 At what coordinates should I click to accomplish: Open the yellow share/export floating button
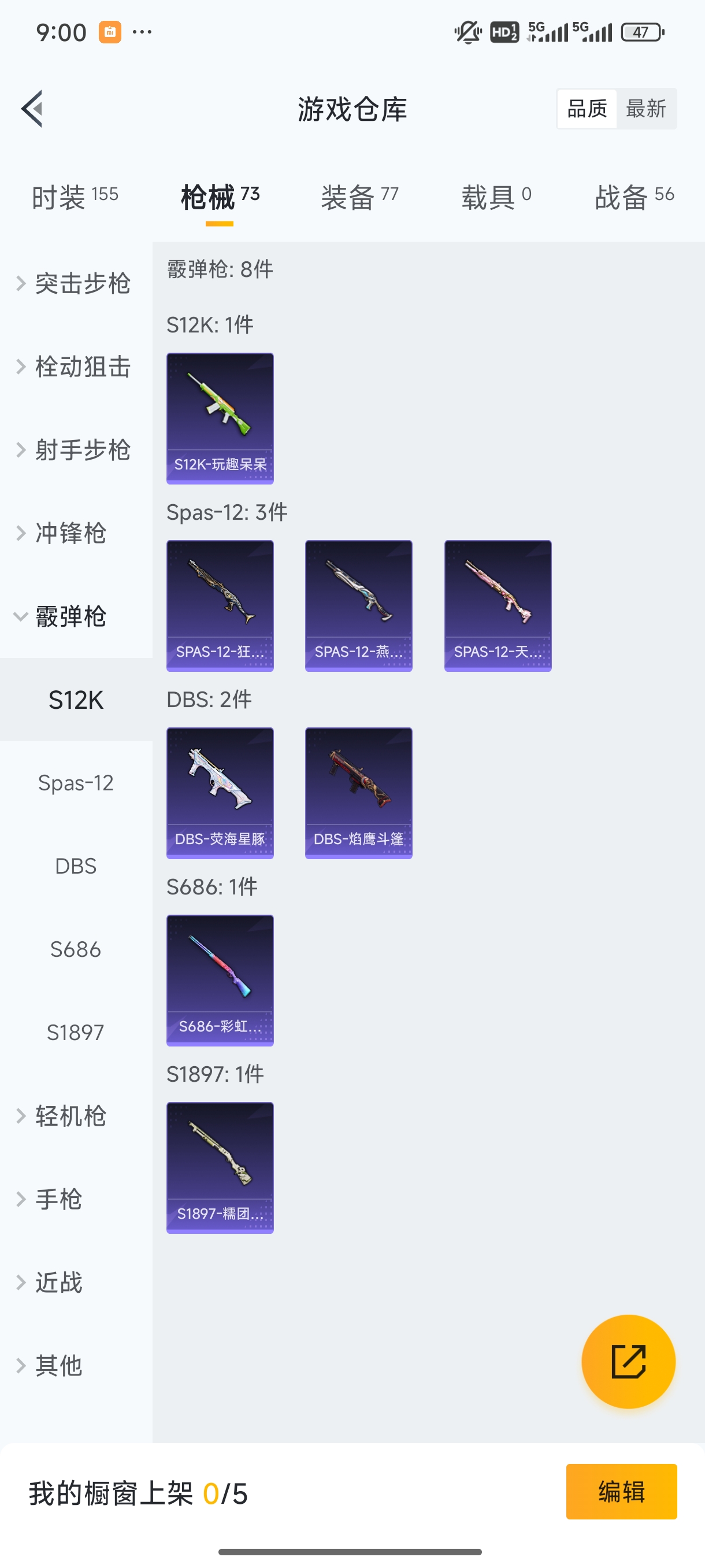tap(629, 1362)
